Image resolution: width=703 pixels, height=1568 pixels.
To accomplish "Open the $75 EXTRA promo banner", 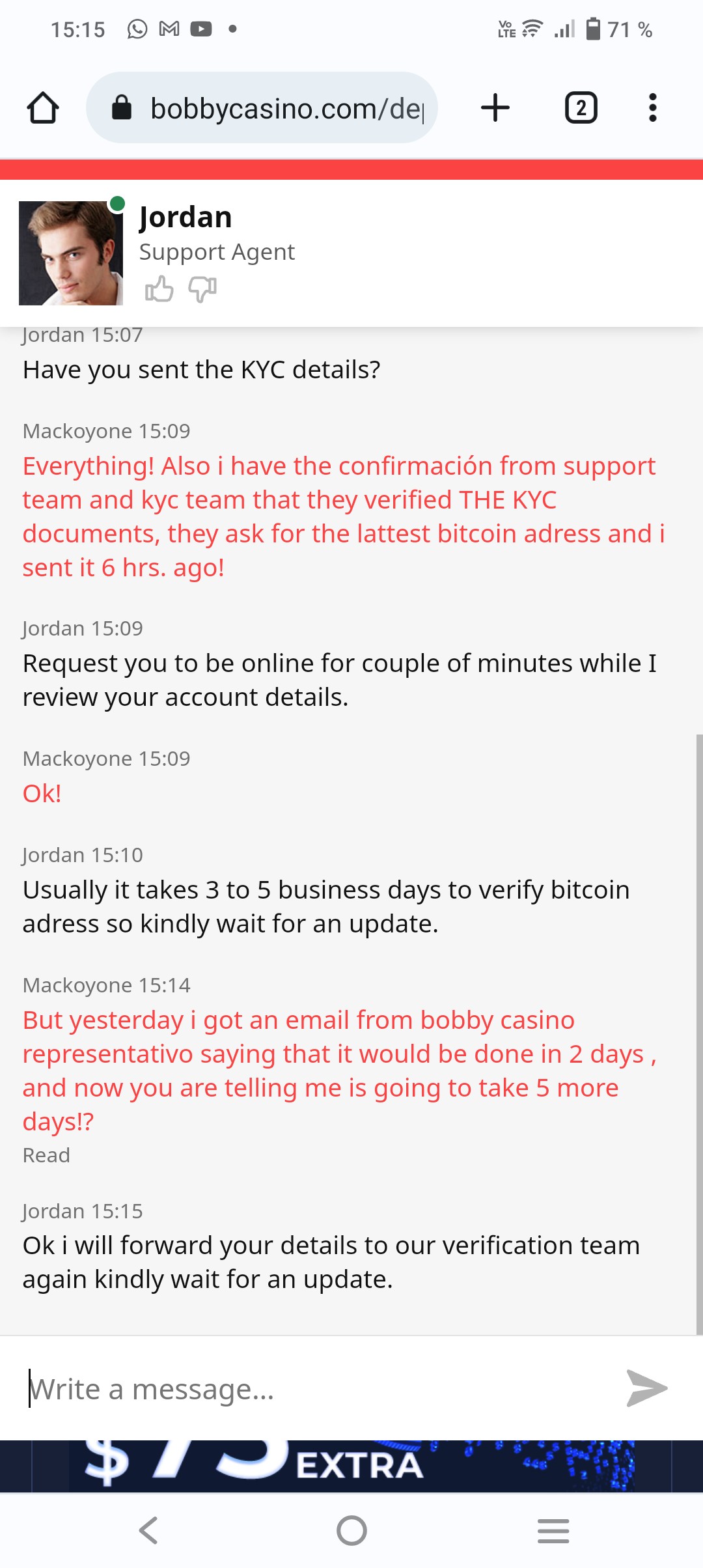I will (351, 1465).
